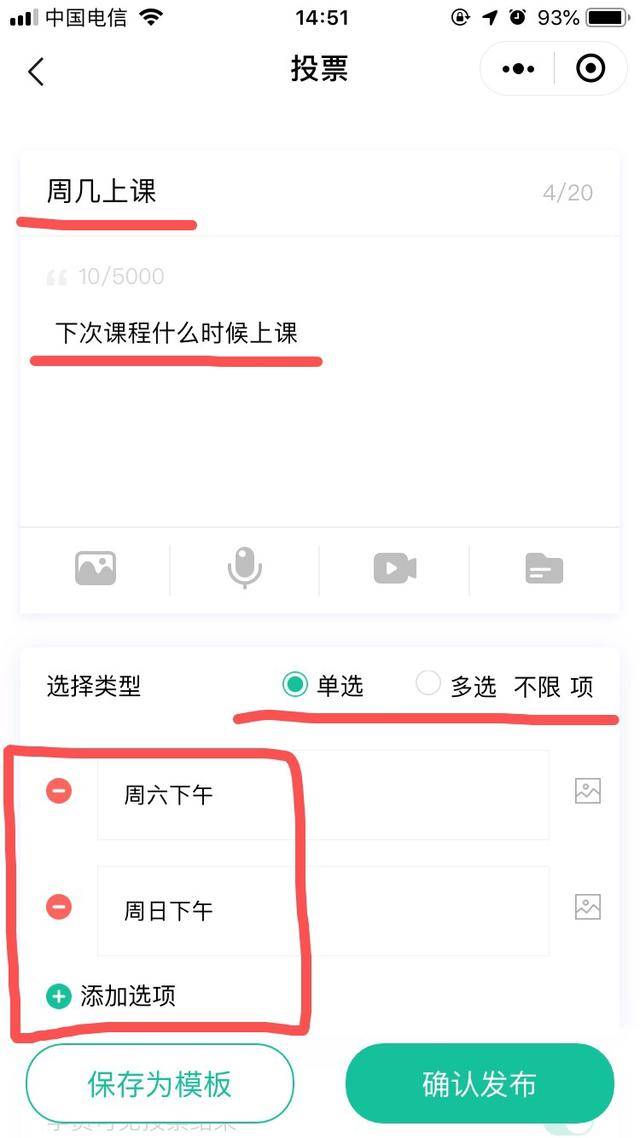The image size is (640, 1138).
Task: Remove the 周六下午 option
Action: coord(59,790)
